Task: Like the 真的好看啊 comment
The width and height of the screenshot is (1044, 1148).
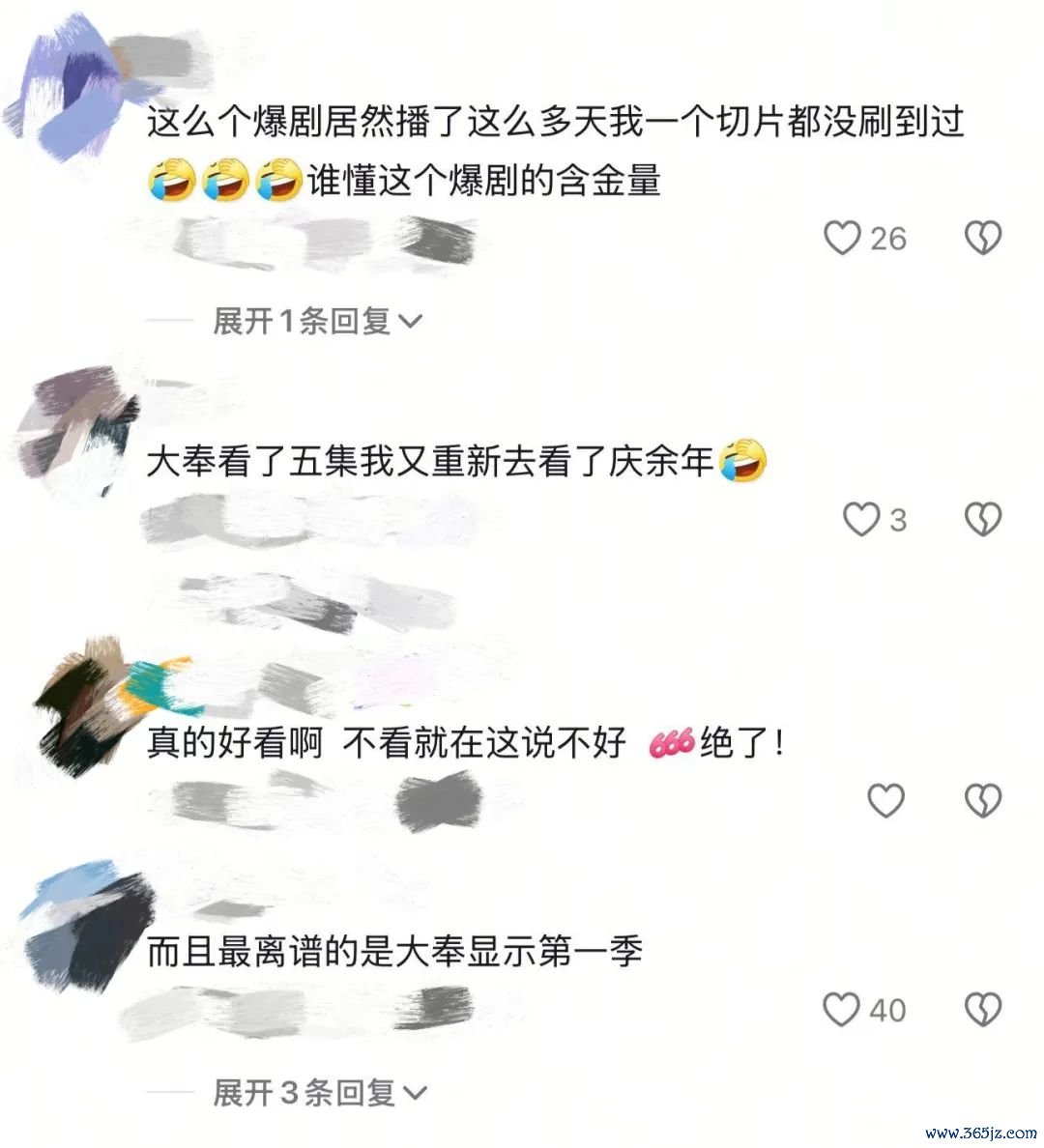Action: [885, 800]
